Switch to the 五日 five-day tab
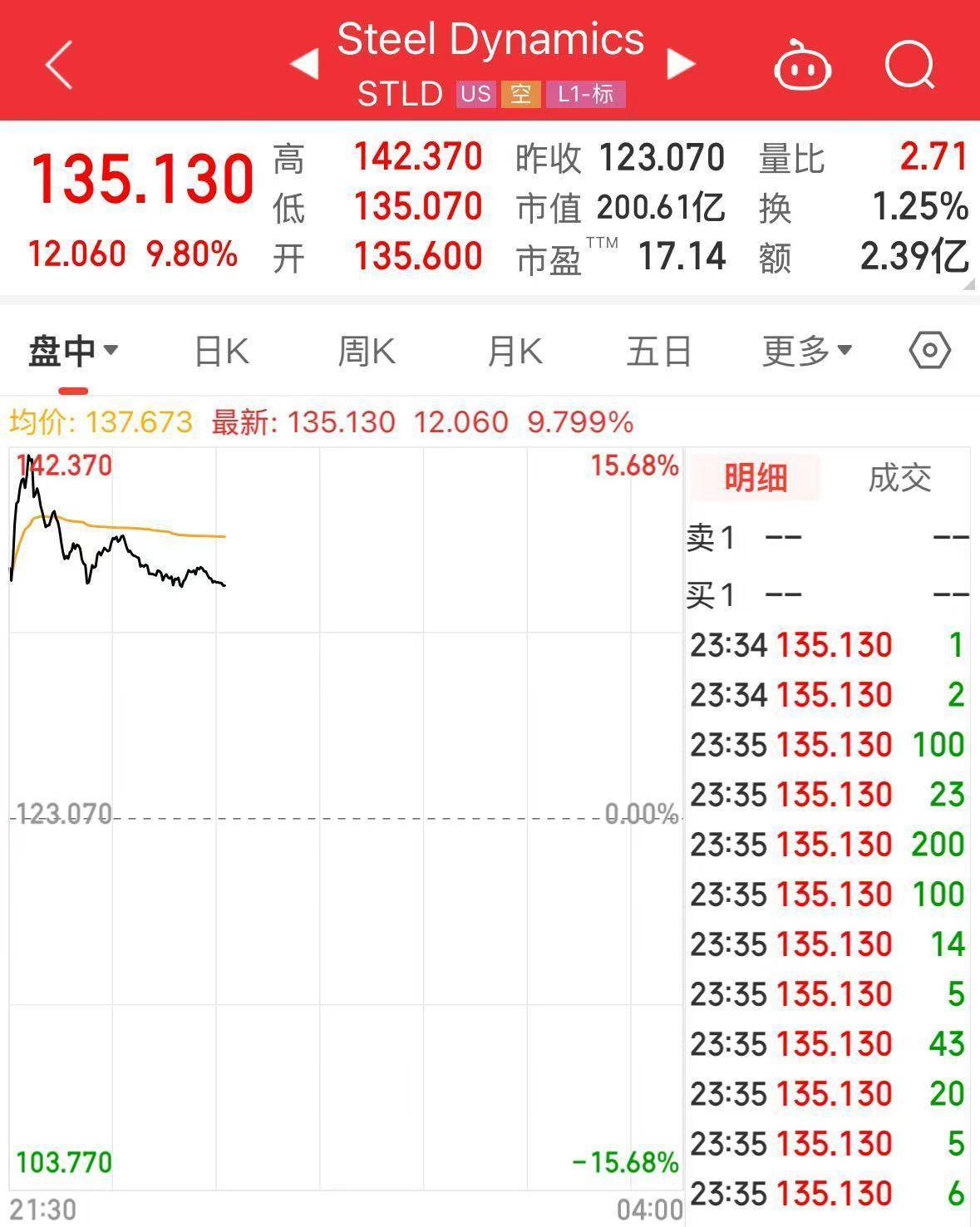Viewport: 980px width, 1227px height. pyautogui.click(x=657, y=351)
